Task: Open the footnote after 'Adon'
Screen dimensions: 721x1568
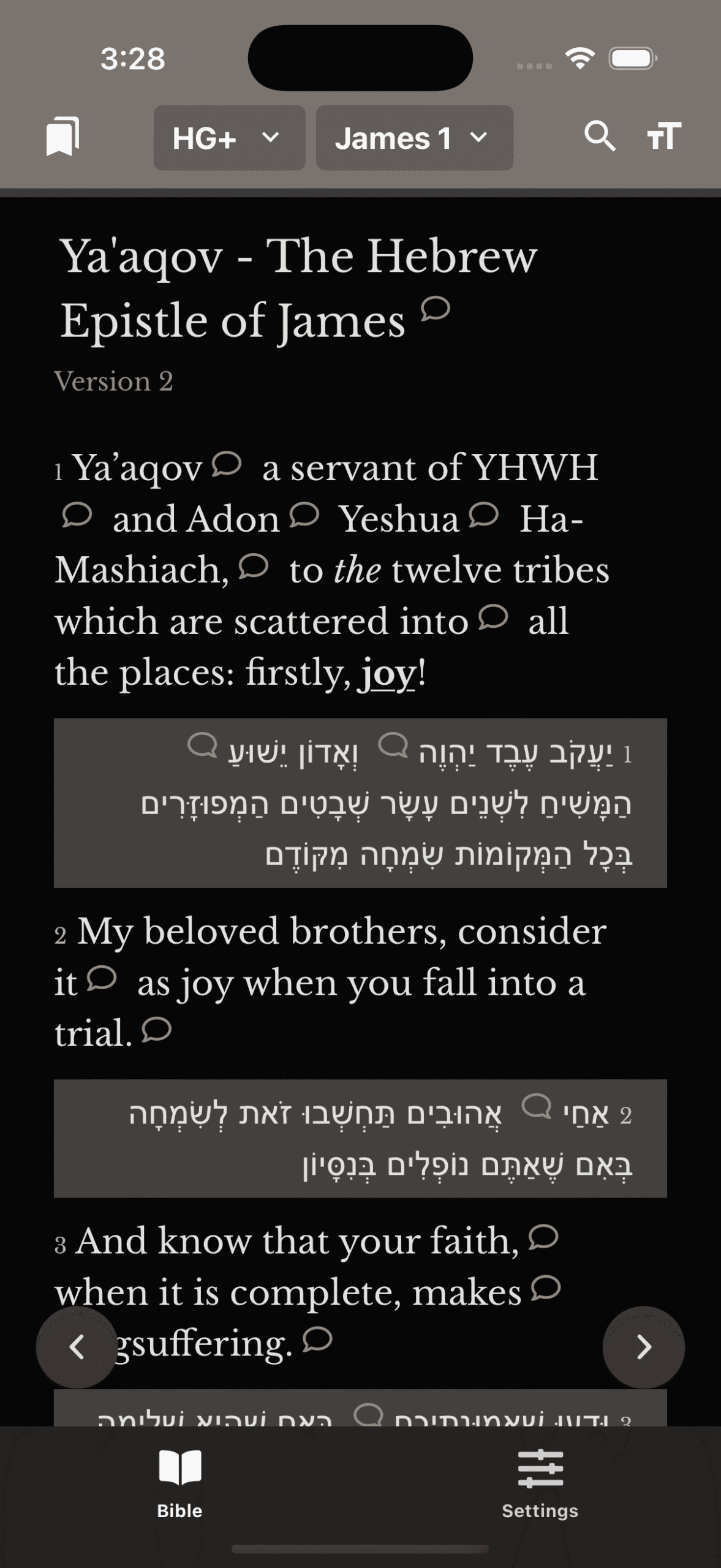Action: (304, 515)
